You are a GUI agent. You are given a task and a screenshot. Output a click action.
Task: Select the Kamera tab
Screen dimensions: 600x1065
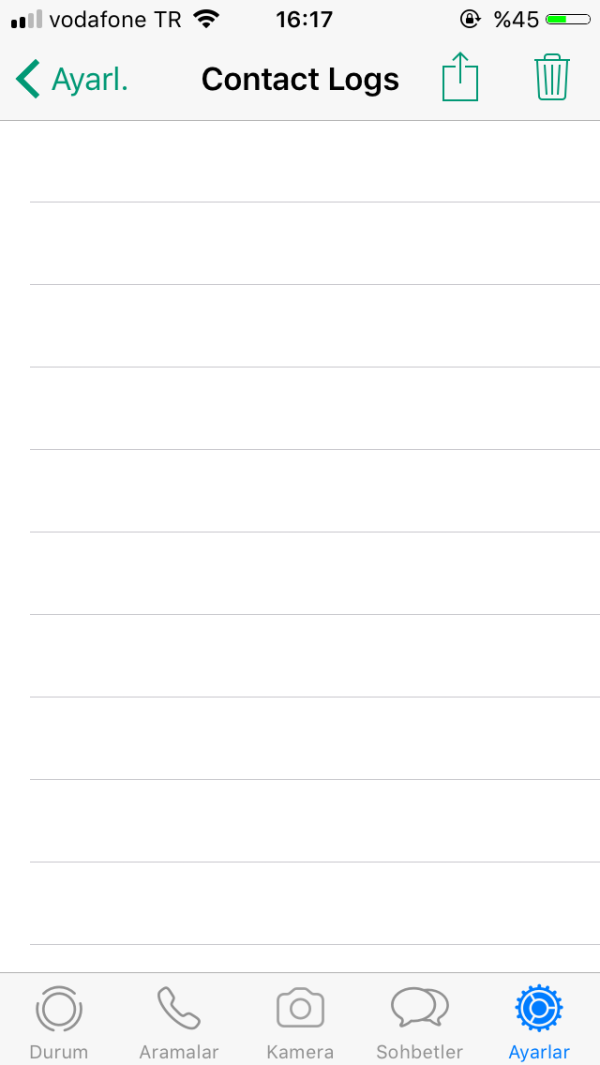pyautogui.click(x=300, y=1021)
